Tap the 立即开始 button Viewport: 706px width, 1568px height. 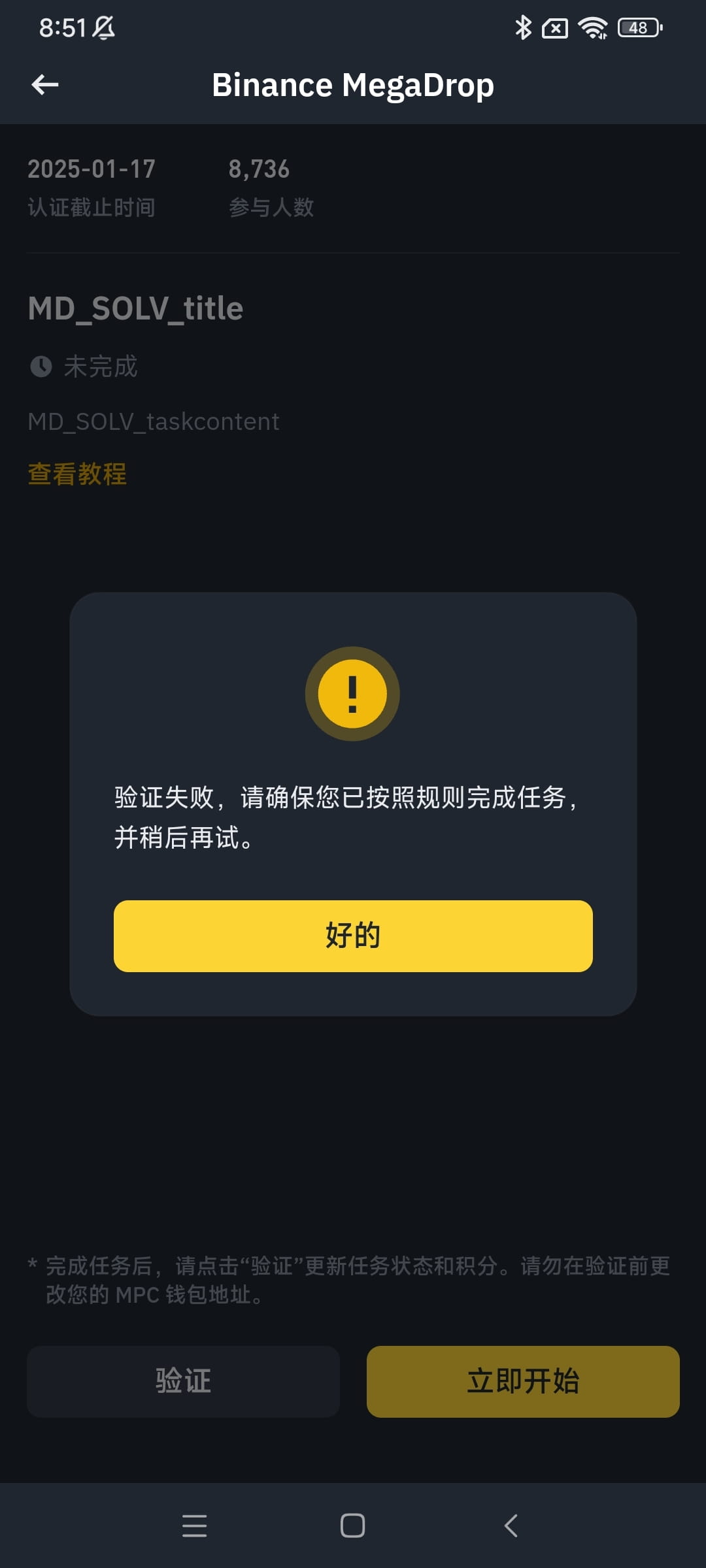tap(523, 1381)
